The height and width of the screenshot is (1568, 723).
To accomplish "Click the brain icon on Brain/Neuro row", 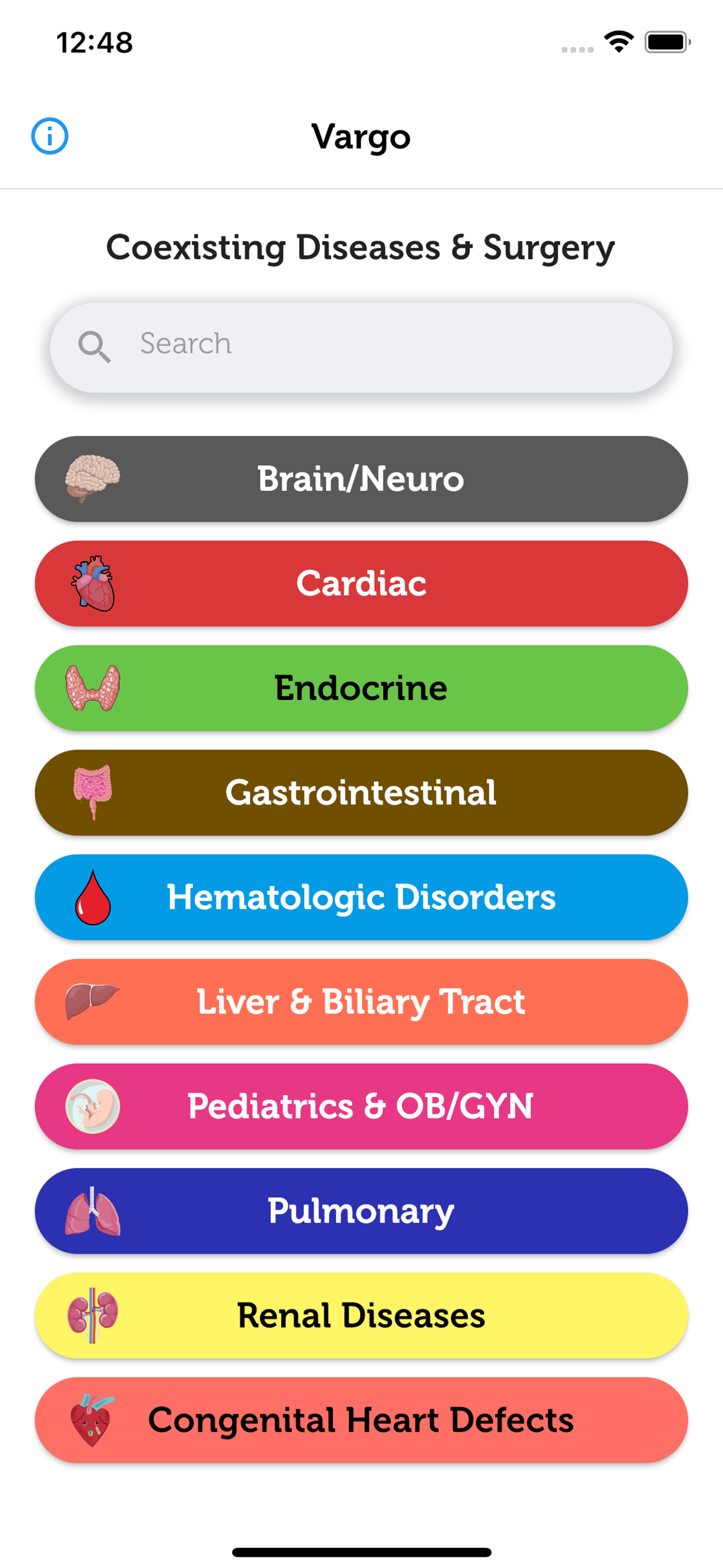I will tap(92, 479).
